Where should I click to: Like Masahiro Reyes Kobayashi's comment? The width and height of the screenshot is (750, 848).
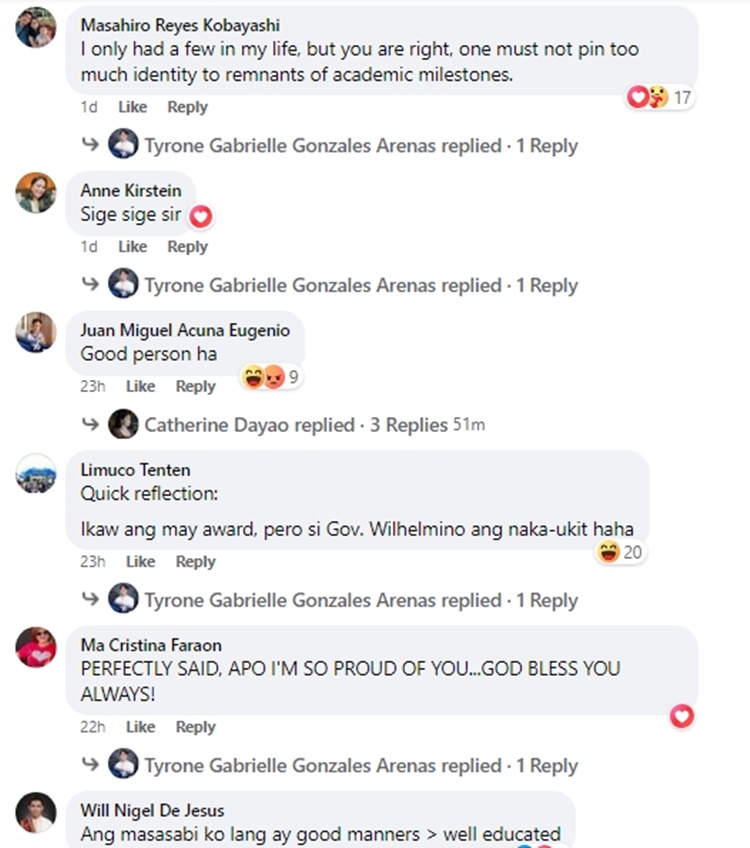(x=132, y=107)
